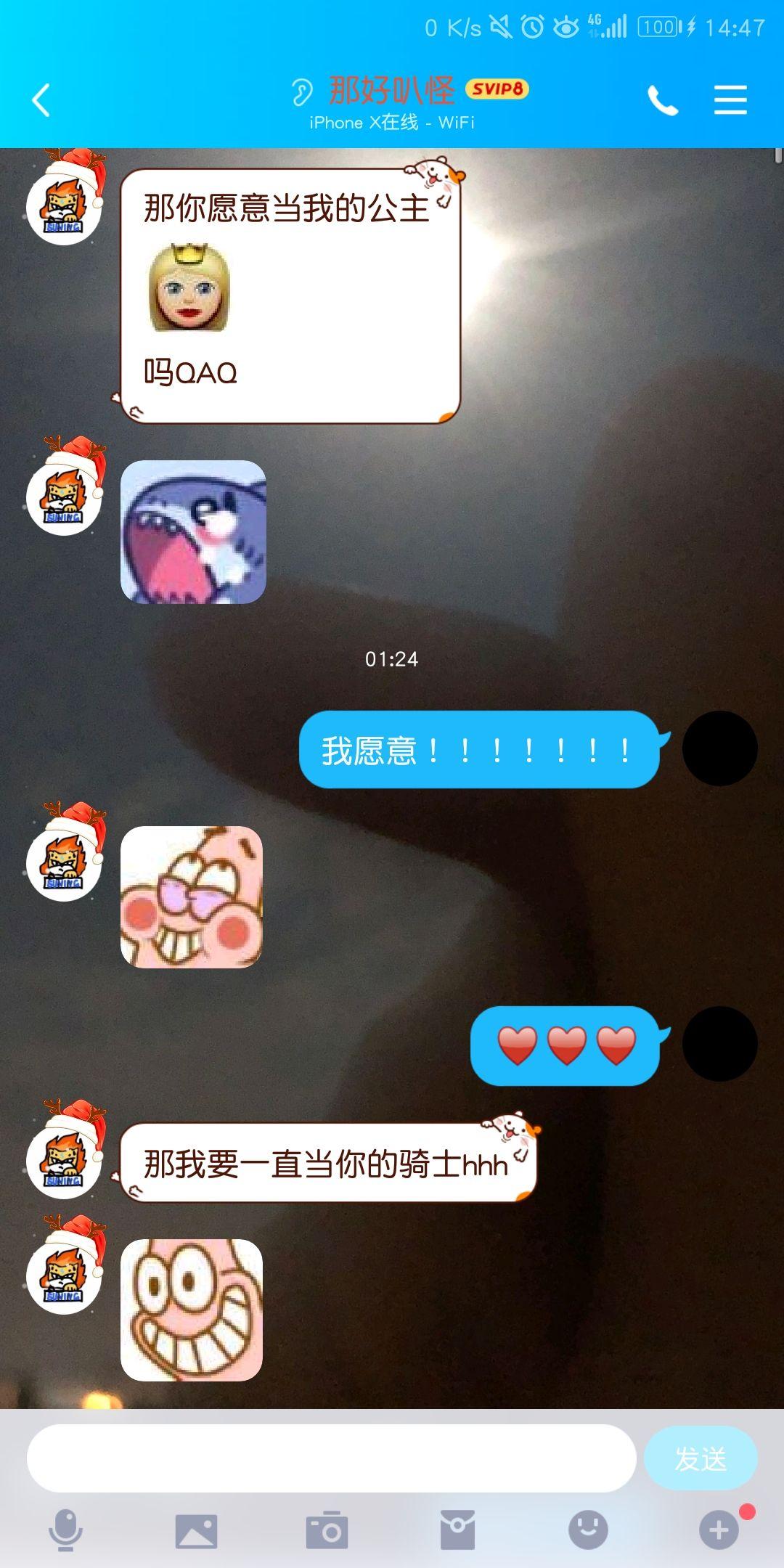This screenshot has height=1568, width=784.
Task: Open the grinning Patrick sticker
Action: [x=192, y=1310]
